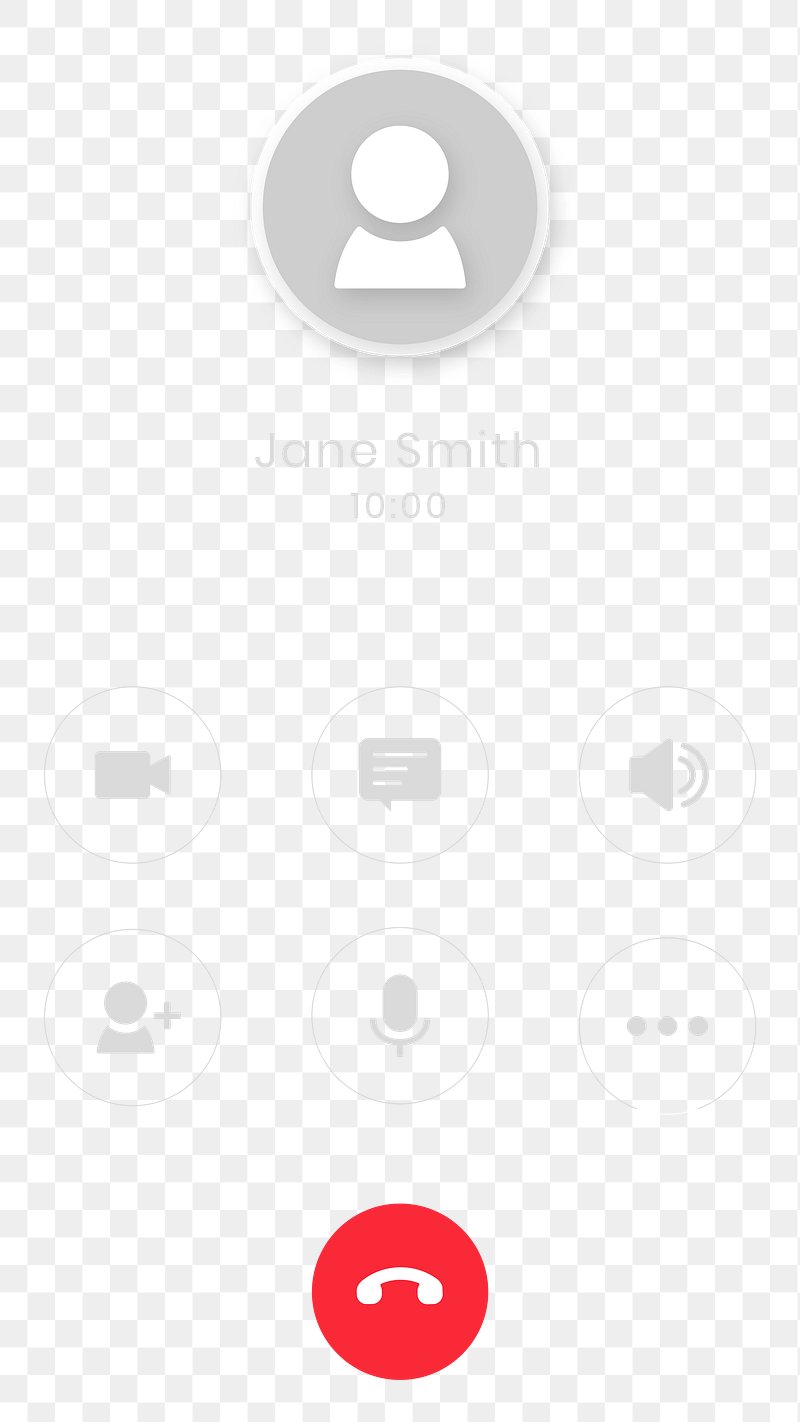
Task: Expand the messaging panel
Action: point(400,770)
